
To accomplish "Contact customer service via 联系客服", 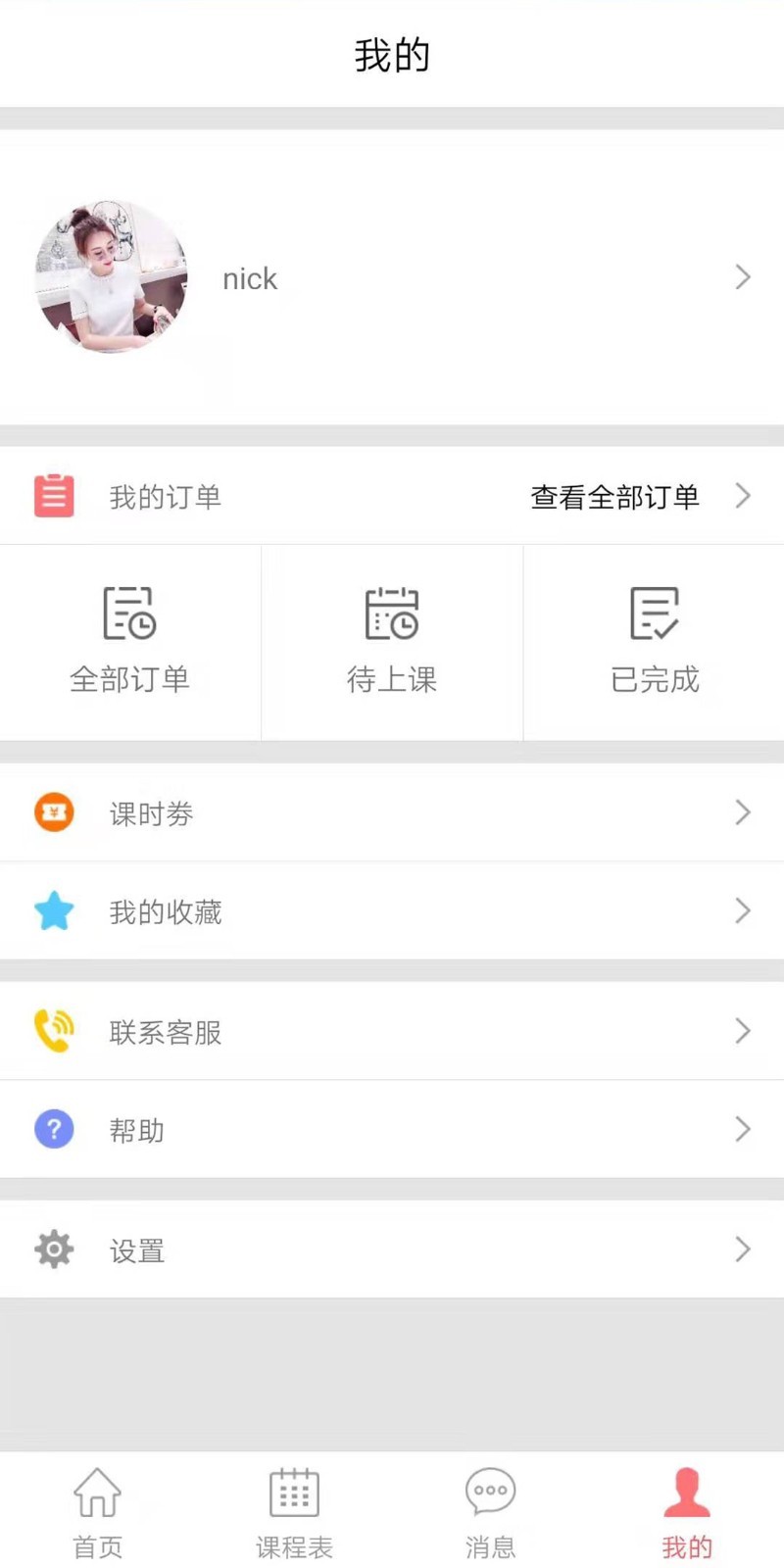I will [392, 1031].
